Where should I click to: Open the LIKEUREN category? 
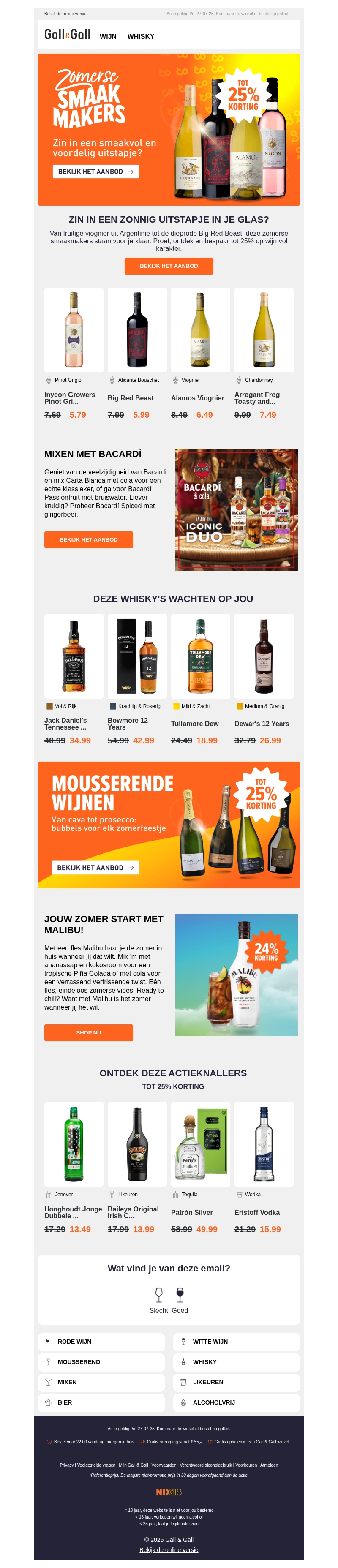click(236, 1382)
